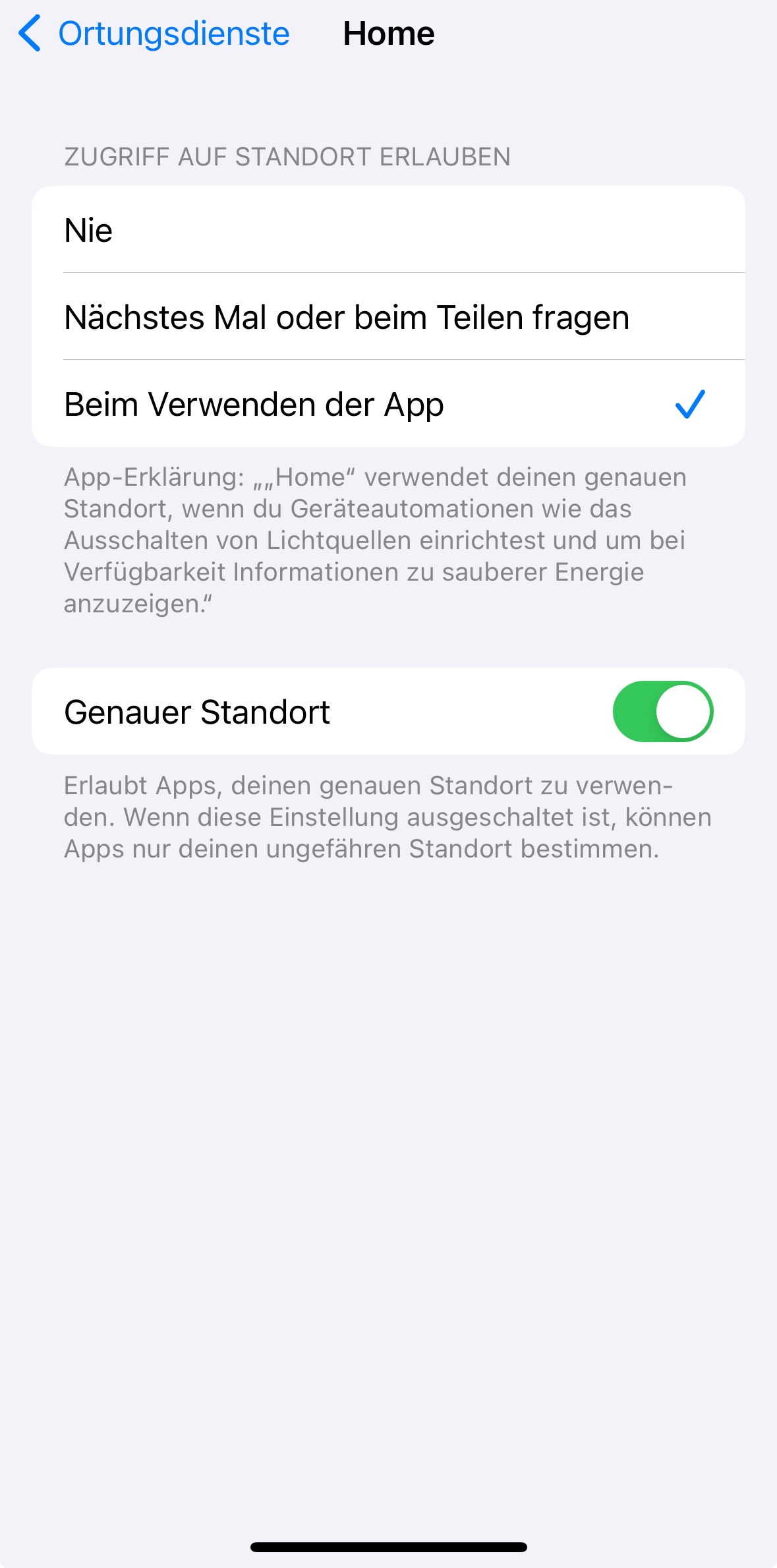Select the Nie location access option

coord(388,230)
